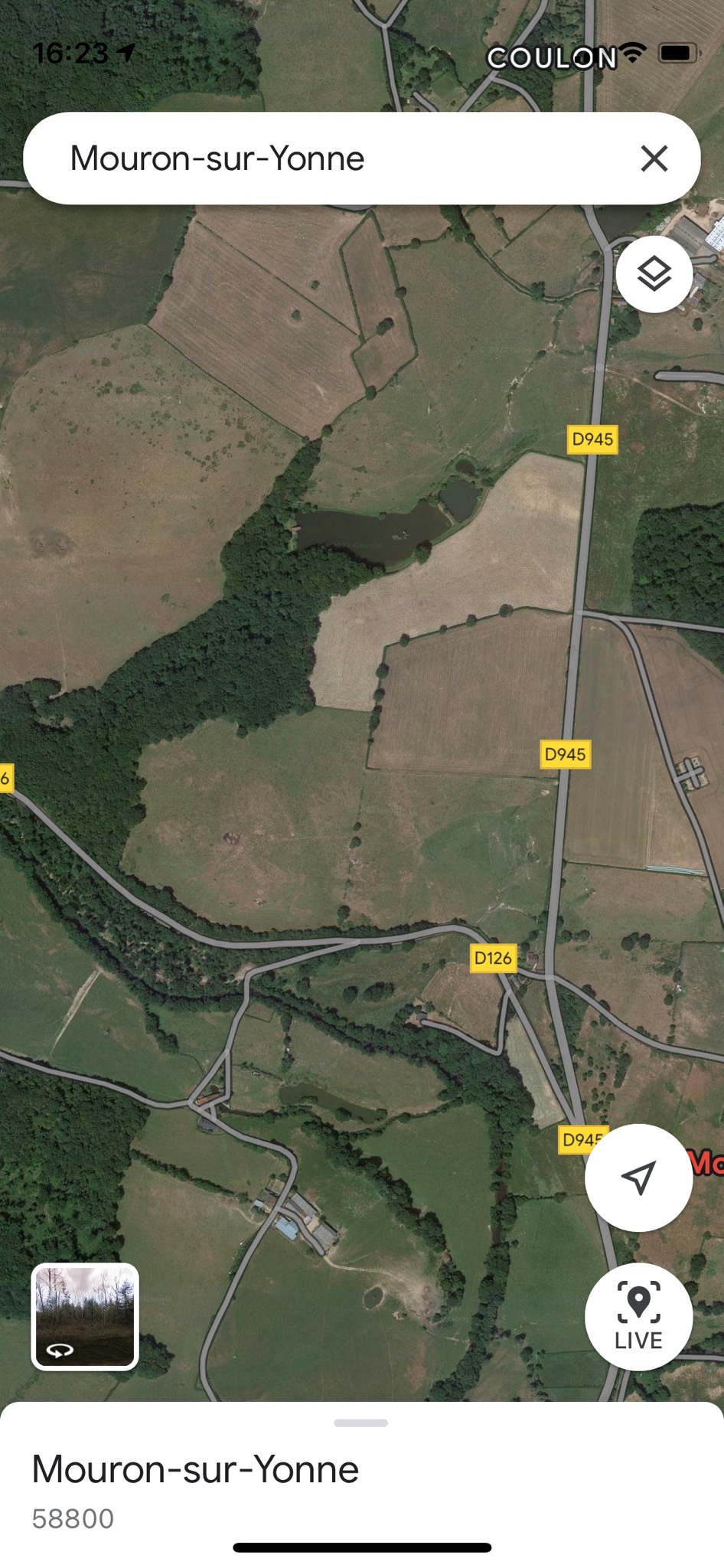Viewport: 724px width, 1568px height.
Task: Expand the Mouron-sur-Yonne place sheet
Action: [x=361, y=1423]
